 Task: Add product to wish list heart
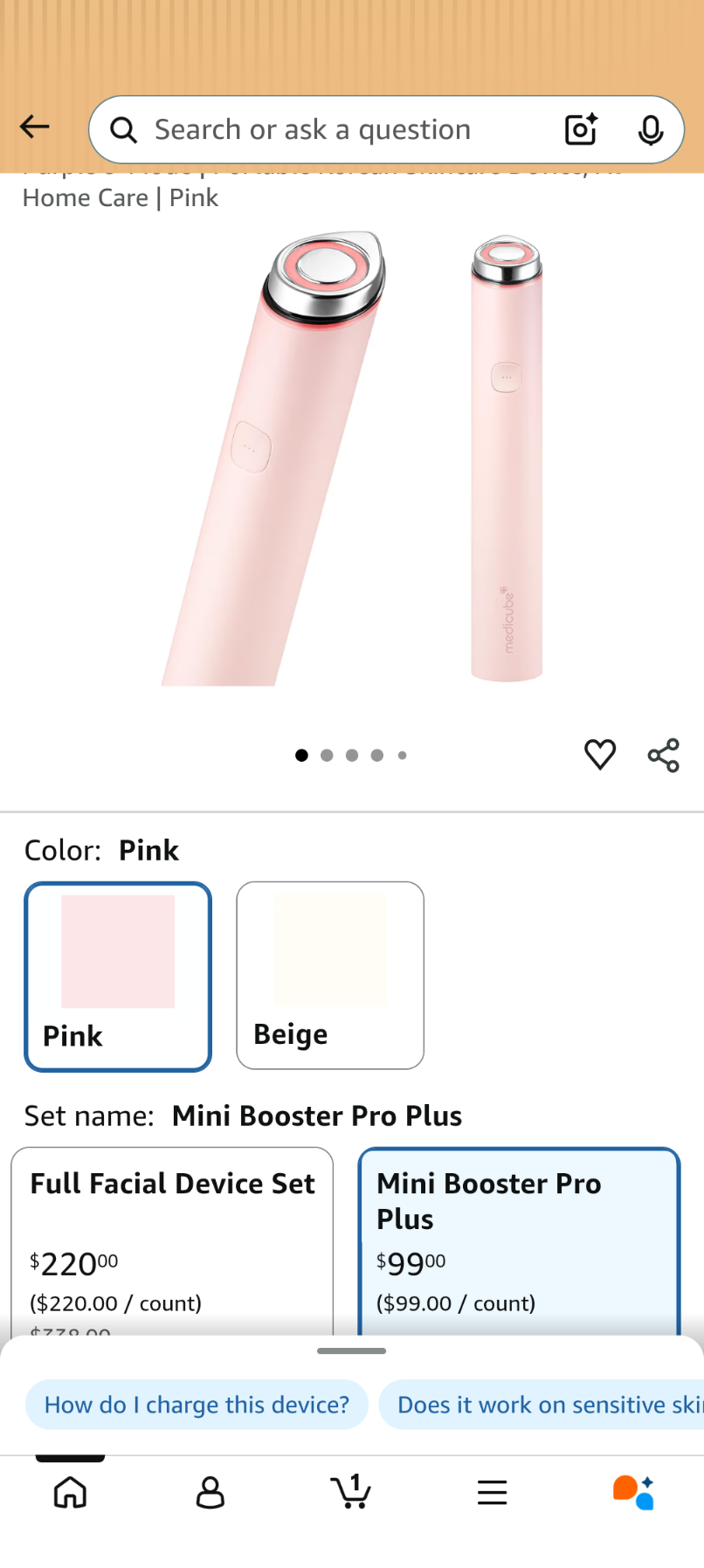pos(600,755)
